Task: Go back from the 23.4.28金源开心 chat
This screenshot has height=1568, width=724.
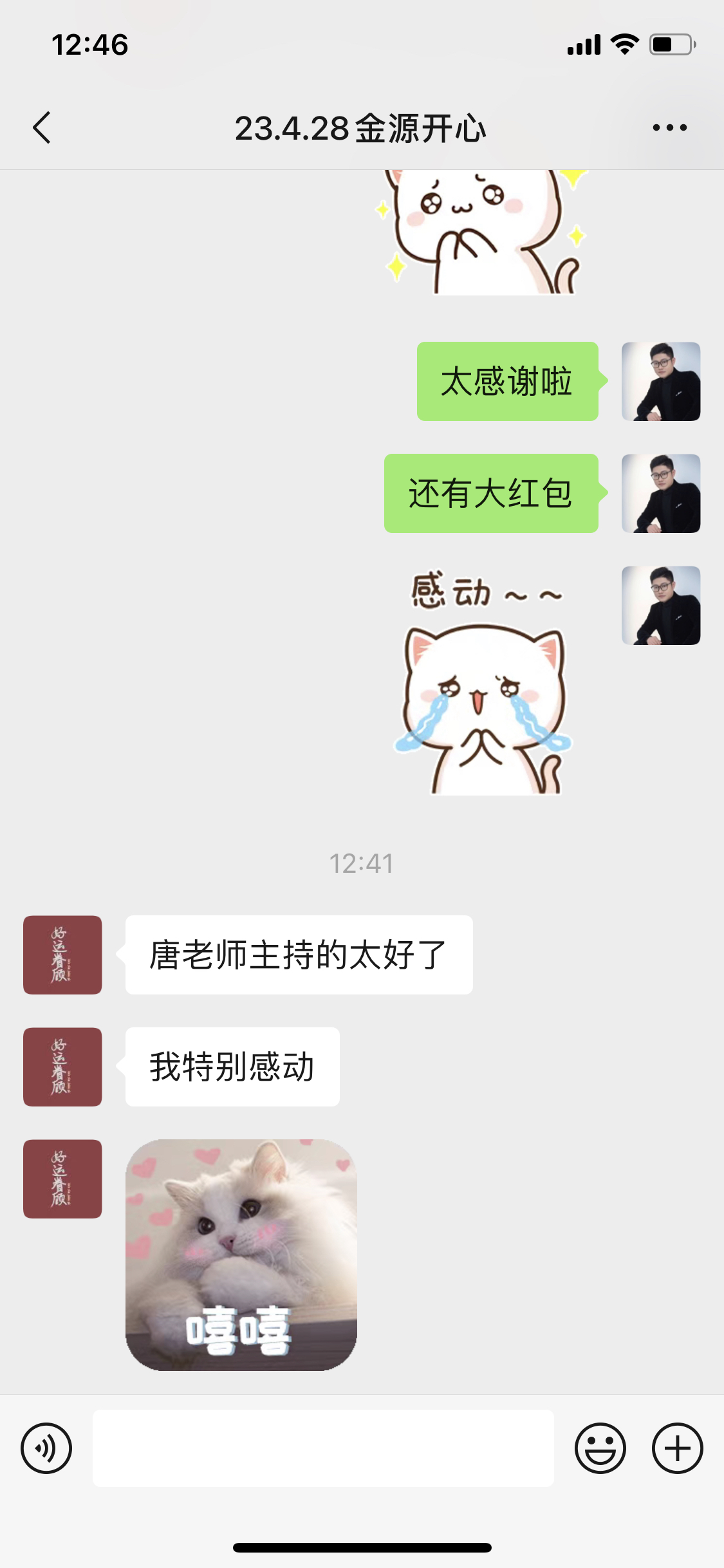Action: (42, 127)
